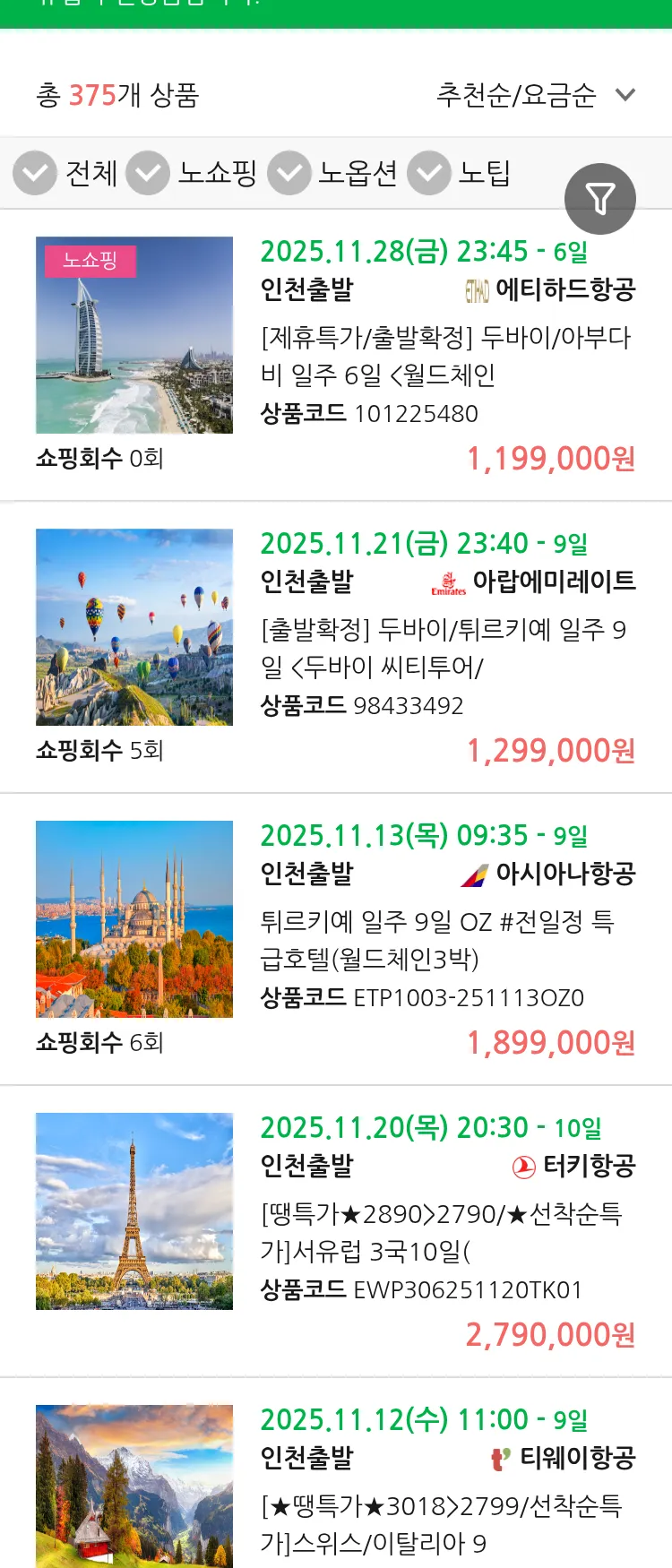The image size is (672, 1568).
Task: Expand sort options via the chevron arrow
Action: tap(626, 92)
